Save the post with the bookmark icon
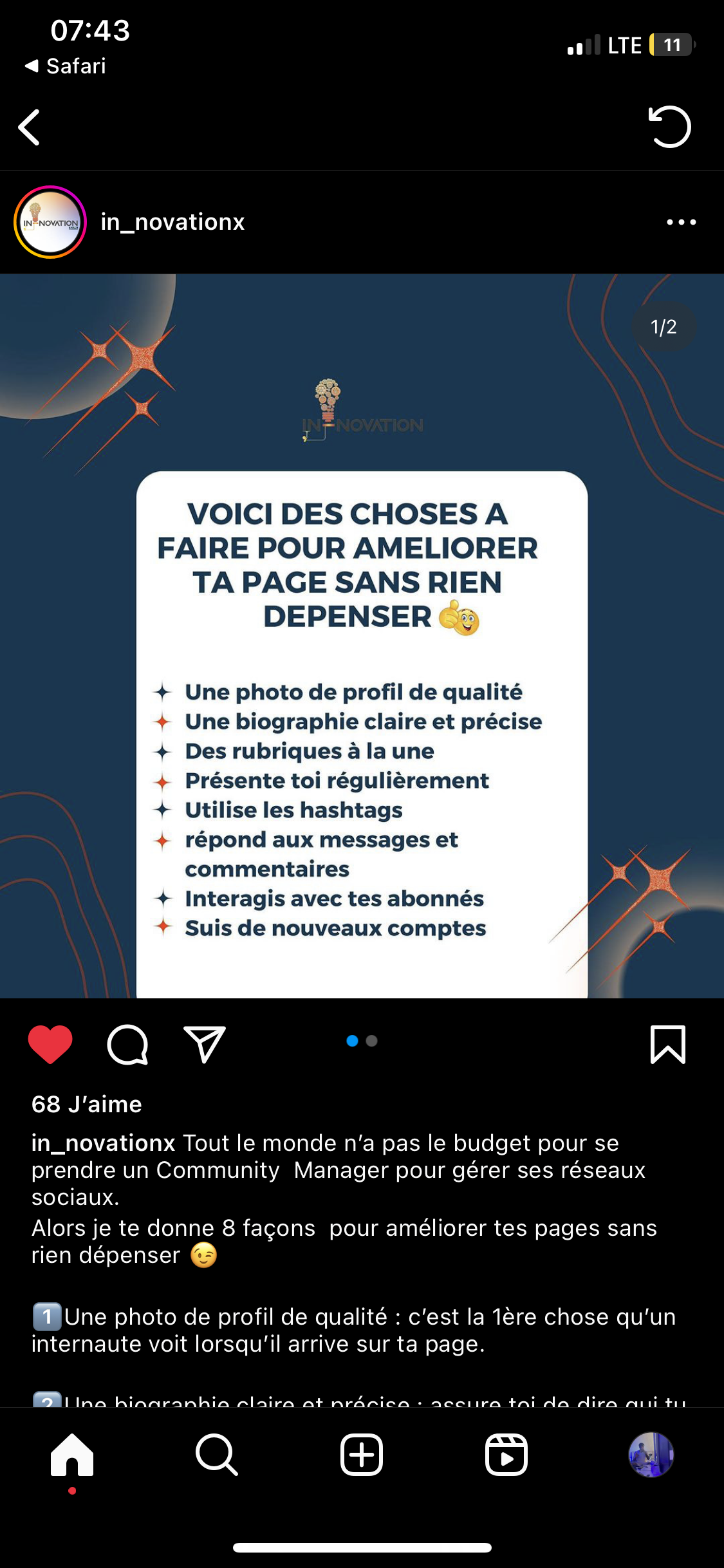The image size is (724, 1568). click(x=667, y=1043)
